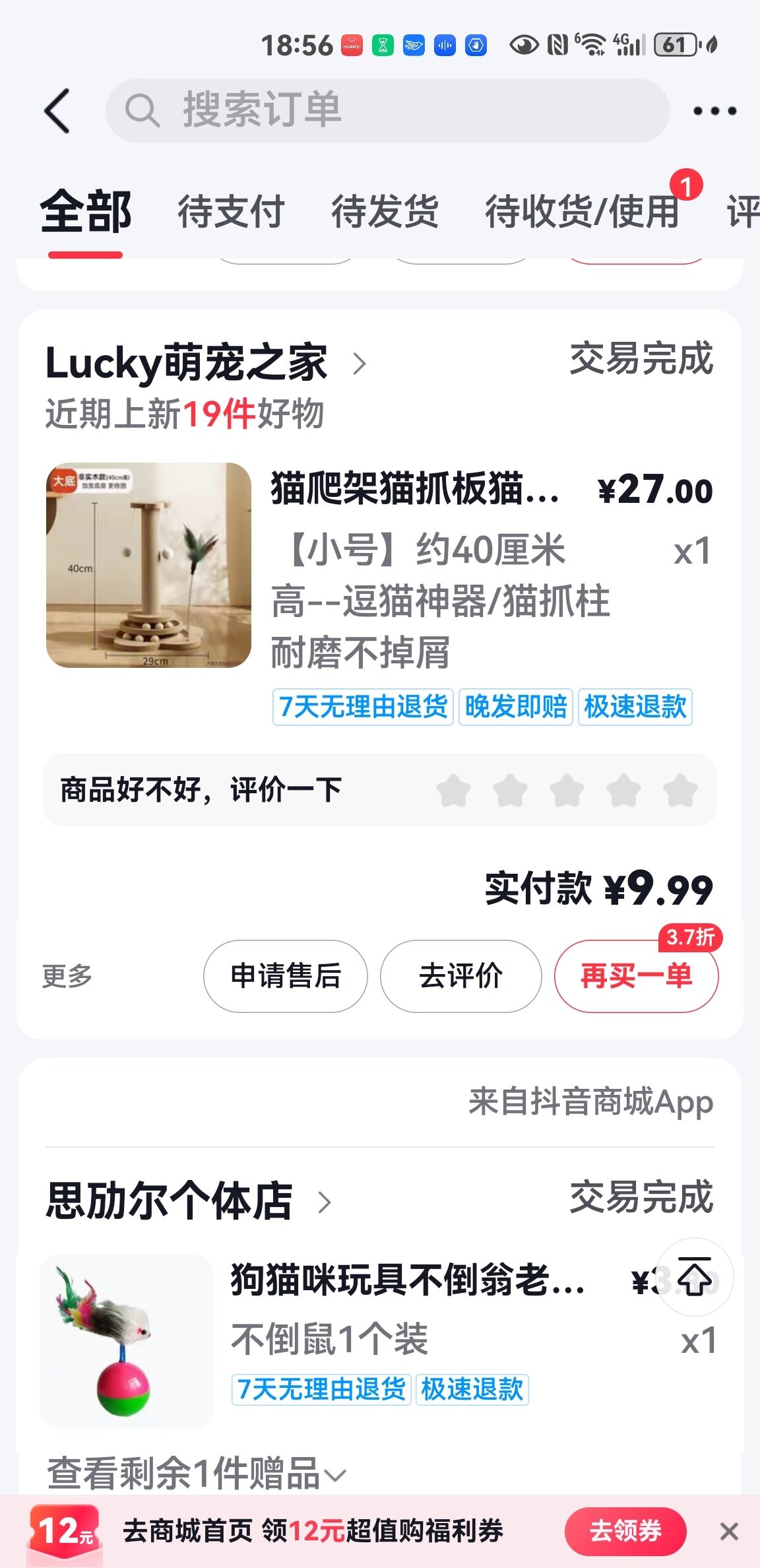Image resolution: width=760 pixels, height=1568 pixels.
Task: Request after-sales with 申请售后
Action: [285, 976]
